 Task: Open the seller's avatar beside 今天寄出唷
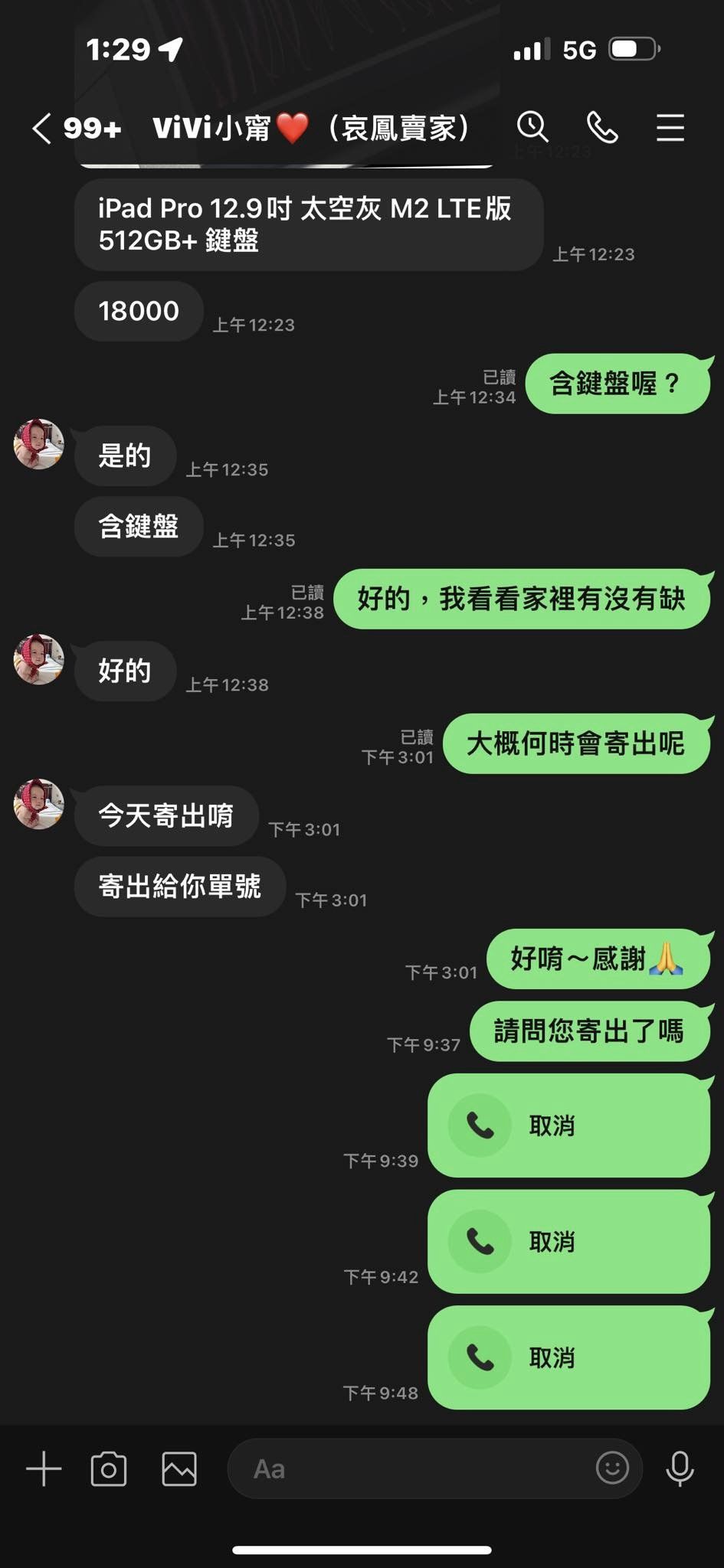(39, 804)
